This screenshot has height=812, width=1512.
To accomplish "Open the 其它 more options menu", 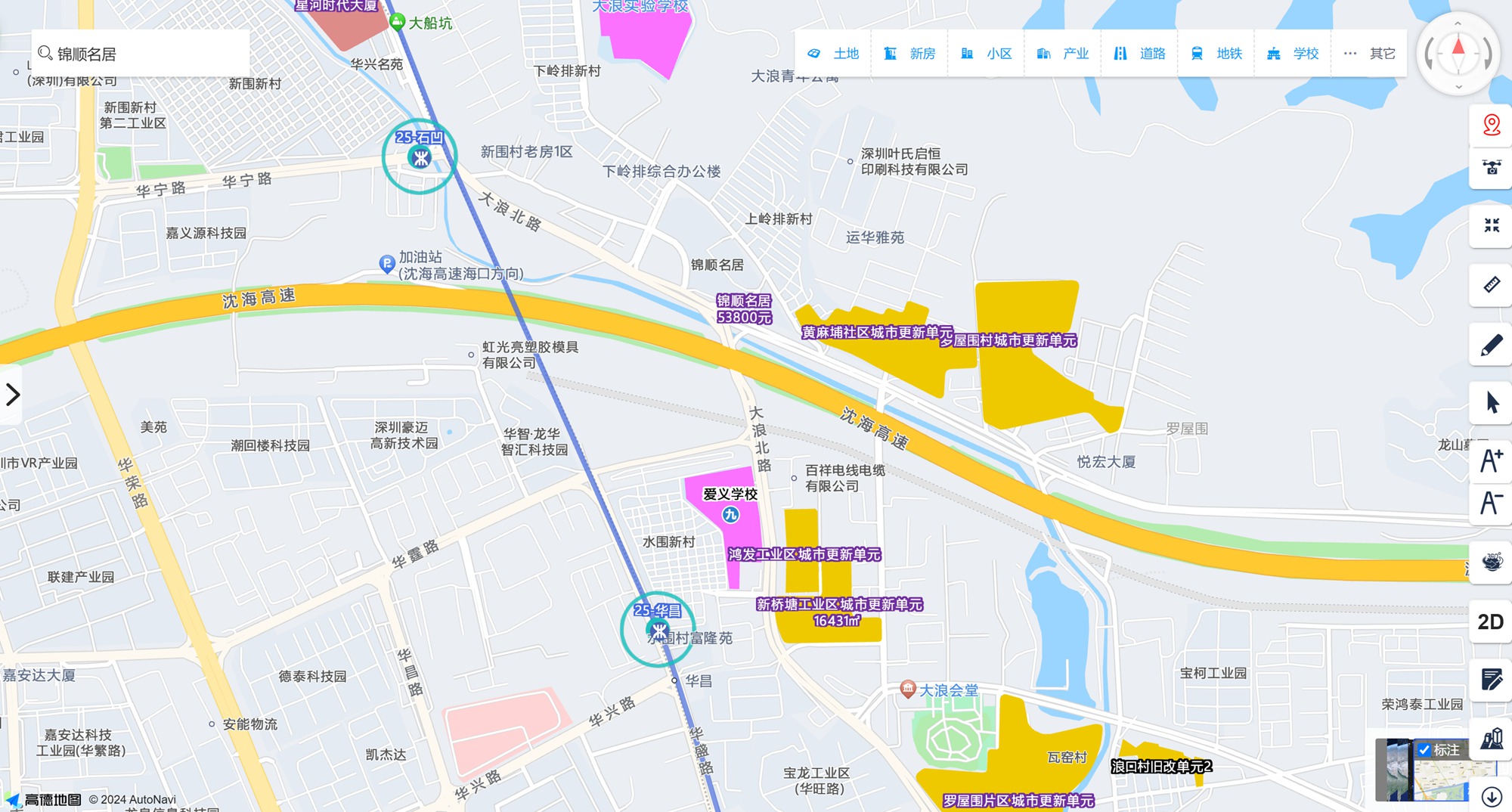I will pyautogui.click(x=1369, y=54).
